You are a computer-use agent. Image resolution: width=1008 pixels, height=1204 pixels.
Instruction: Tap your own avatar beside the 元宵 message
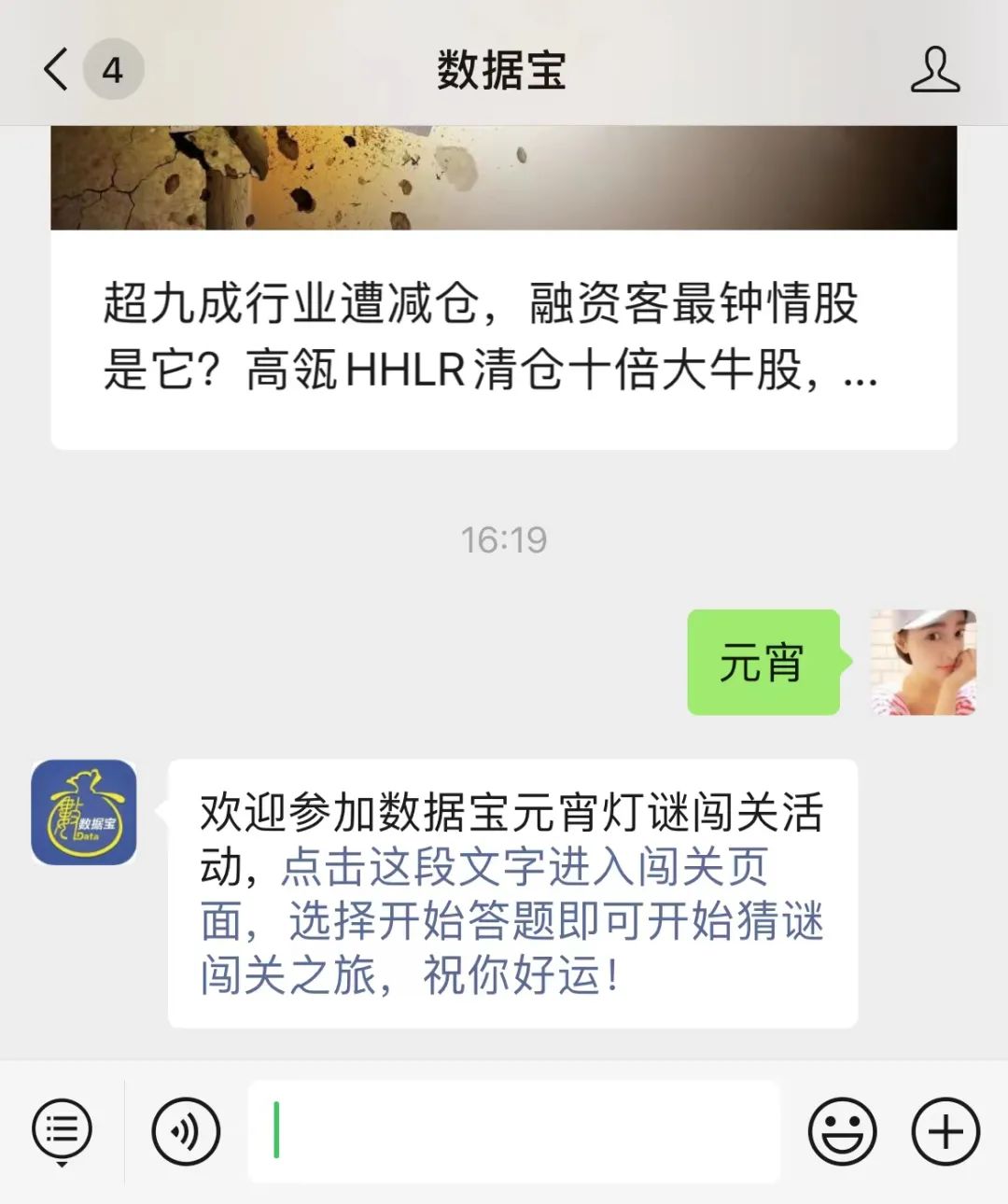click(x=923, y=663)
